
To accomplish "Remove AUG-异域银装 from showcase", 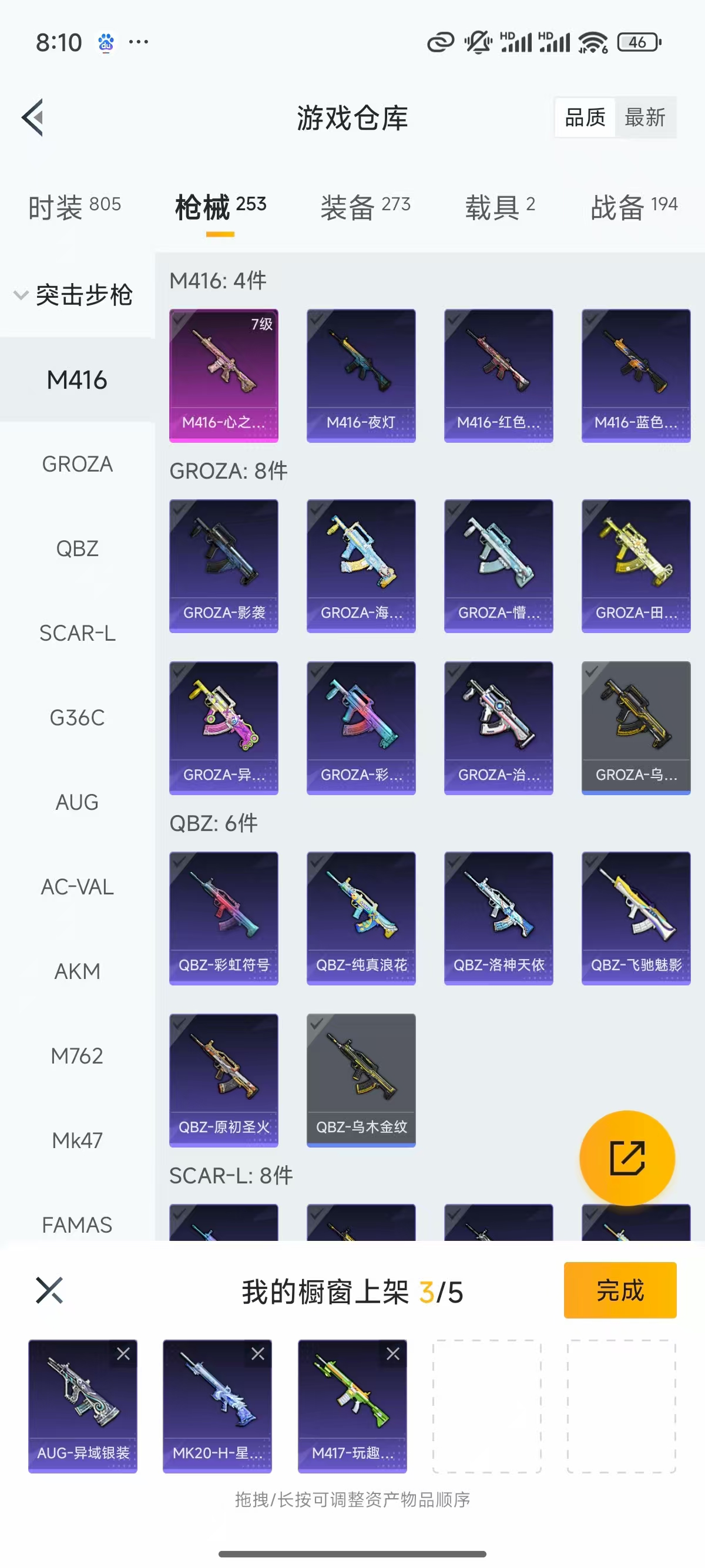I will (x=123, y=1353).
